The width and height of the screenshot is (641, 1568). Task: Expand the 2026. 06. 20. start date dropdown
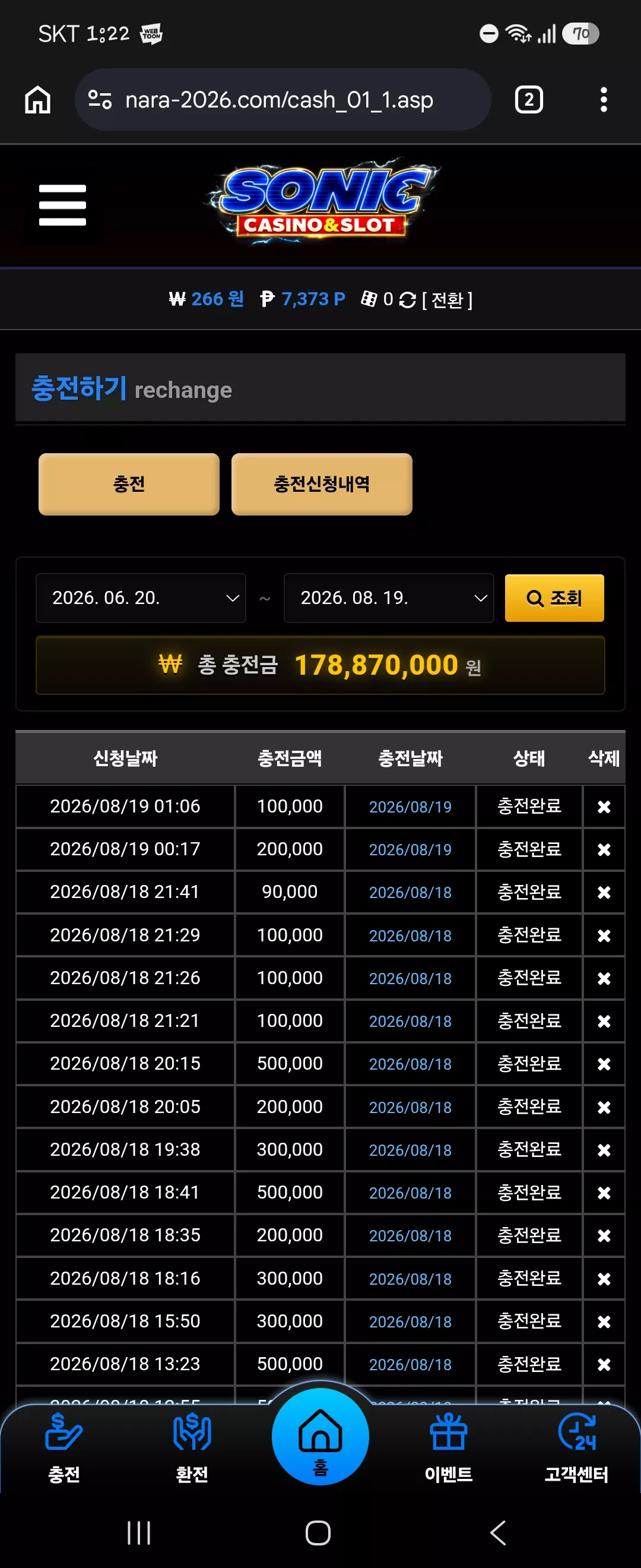[x=141, y=598]
